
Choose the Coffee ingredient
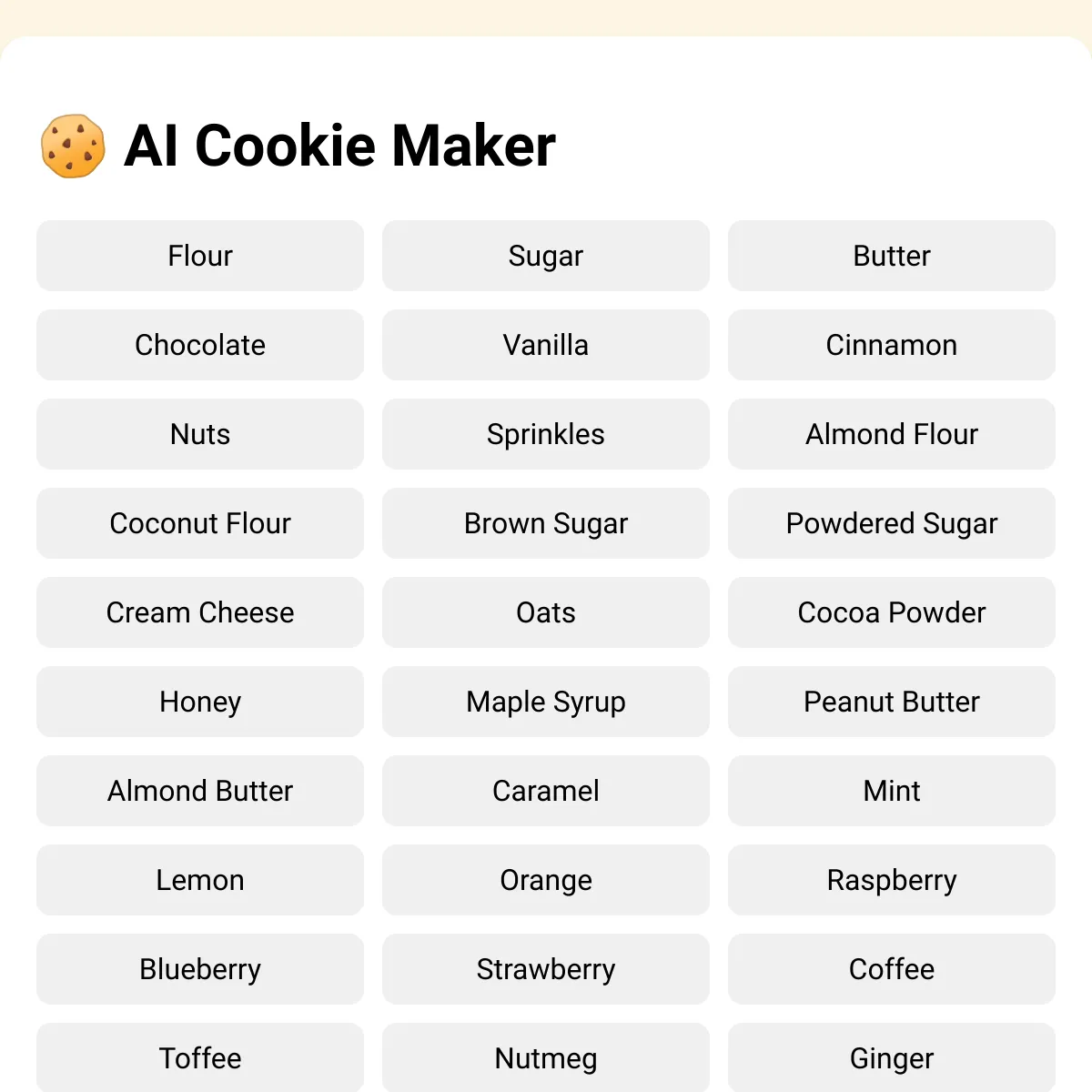point(892,969)
